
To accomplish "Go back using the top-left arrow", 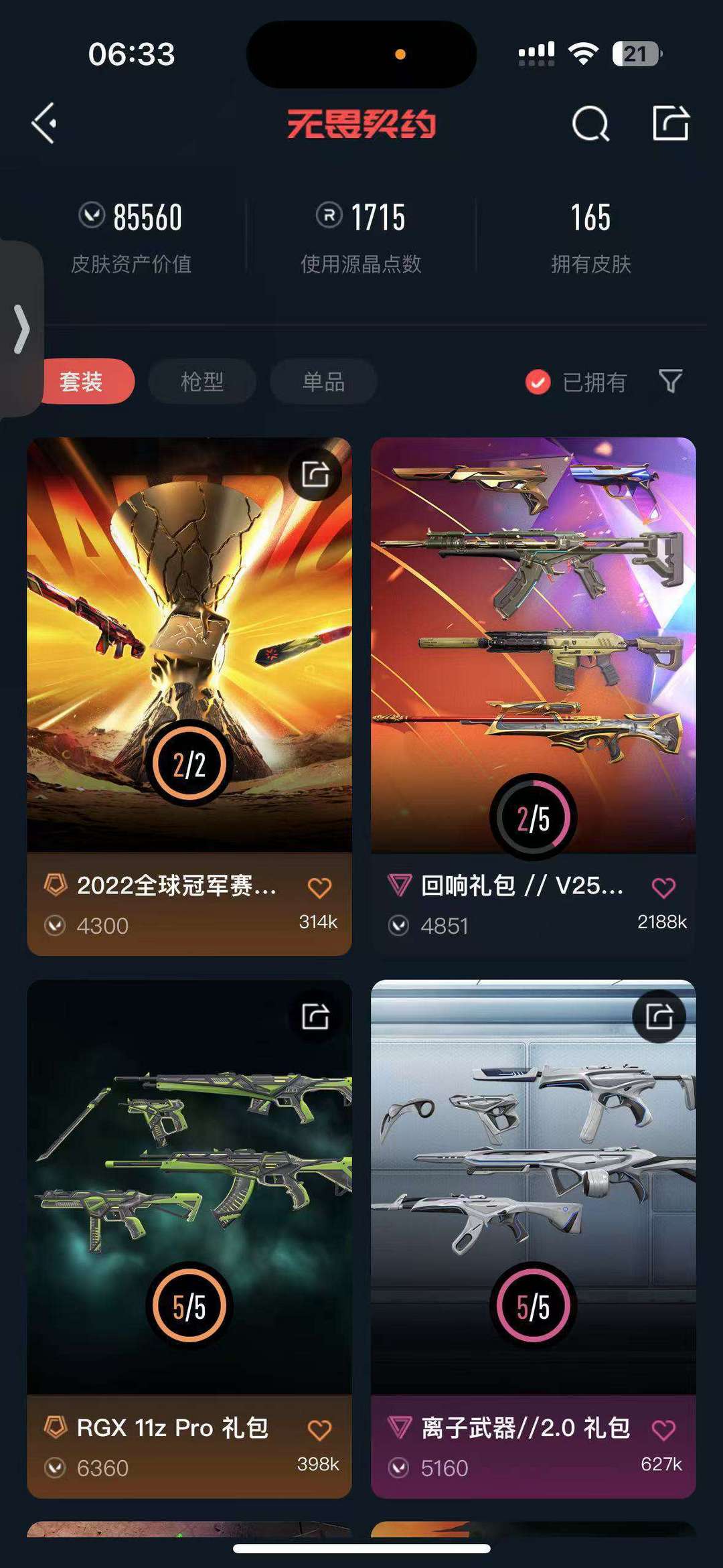I will coord(44,123).
